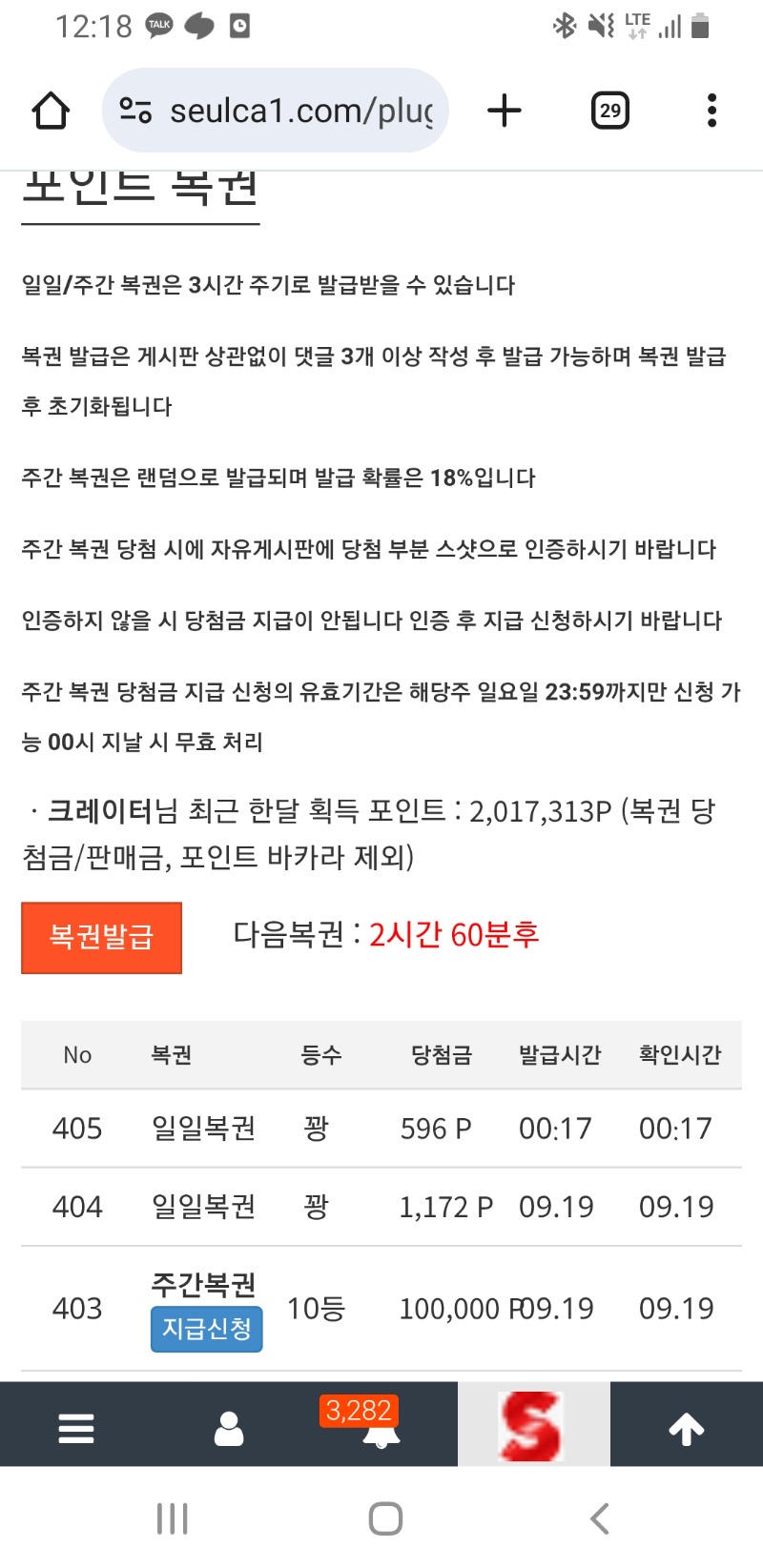This screenshot has height=1568, width=763.
Task: View the 29 open tabs
Action: pos(610,111)
